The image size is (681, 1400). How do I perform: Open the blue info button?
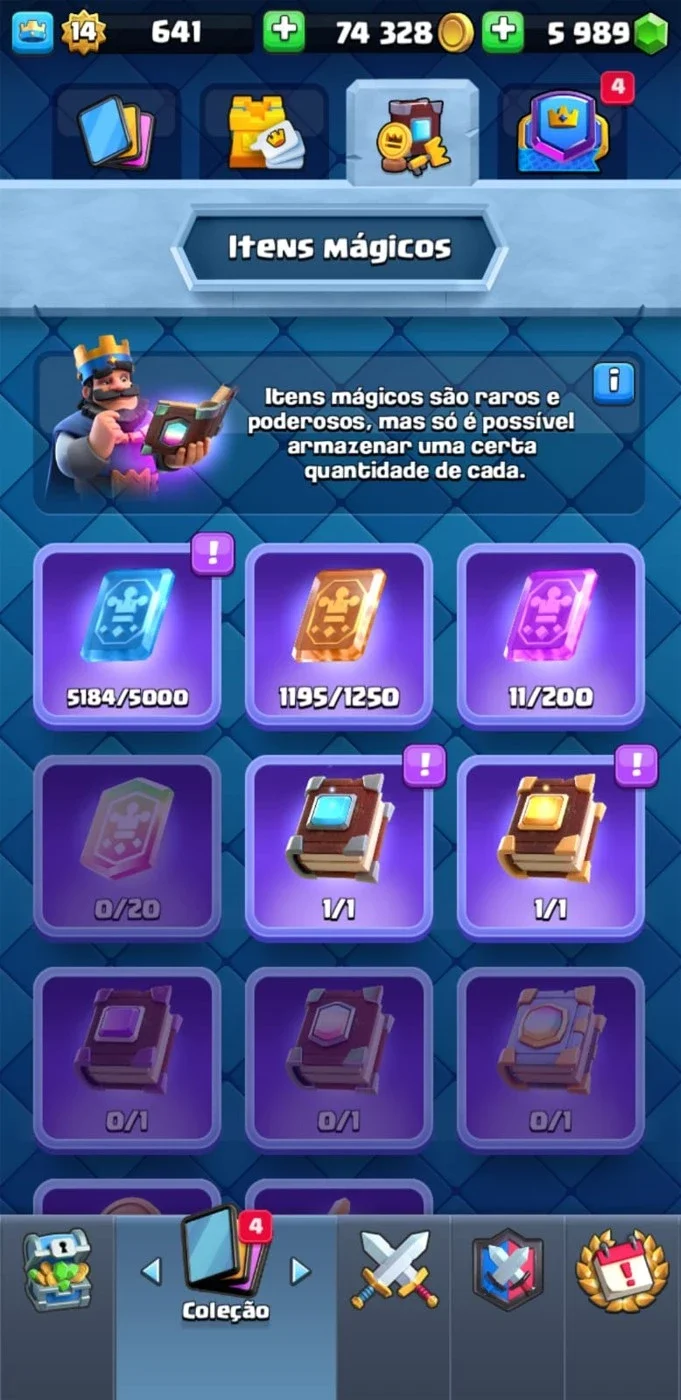click(614, 381)
